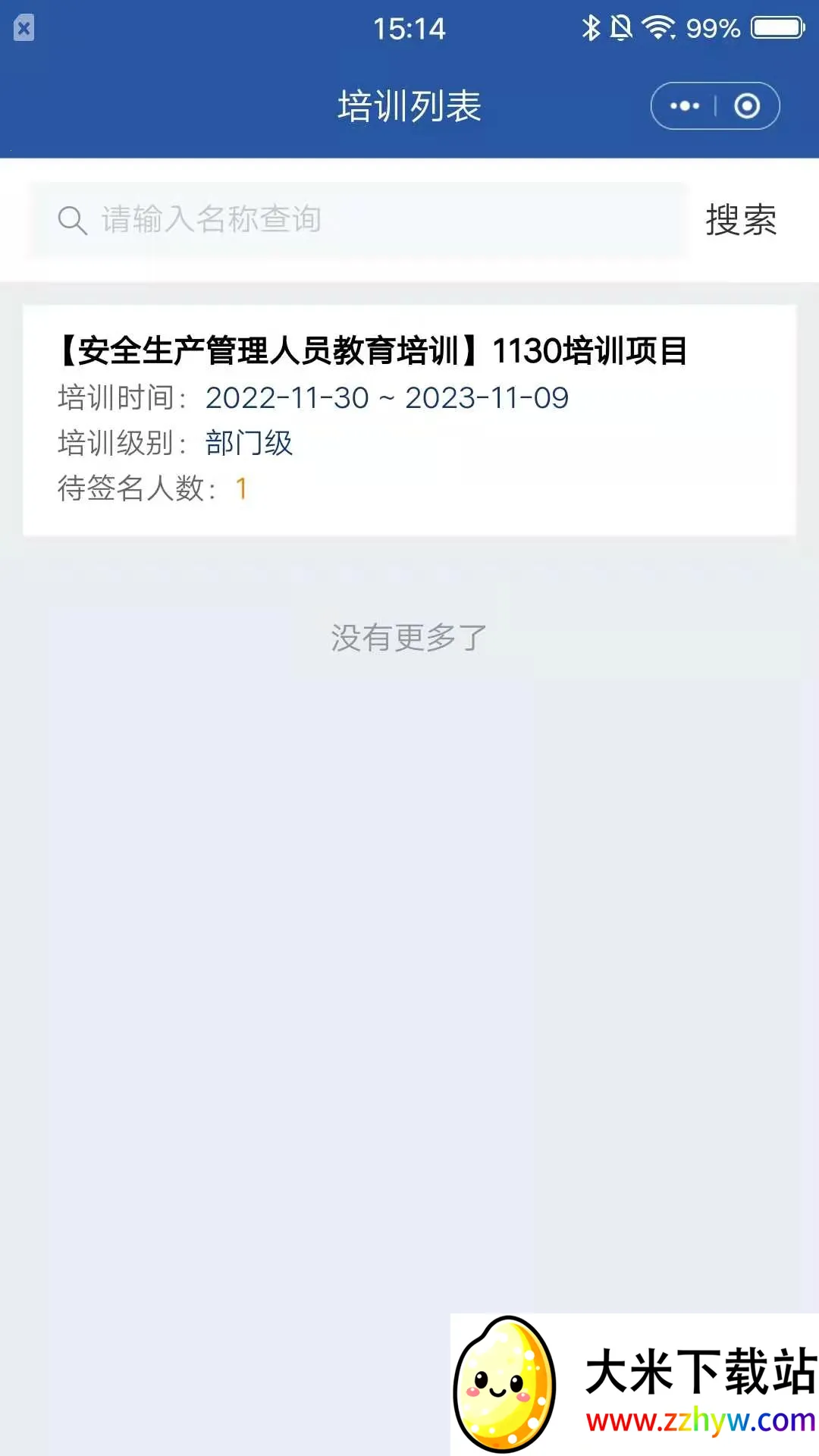The width and height of the screenshot is (819, 1456).
Task: Open the 1130培训项目 training card
Action: (409, 419)
